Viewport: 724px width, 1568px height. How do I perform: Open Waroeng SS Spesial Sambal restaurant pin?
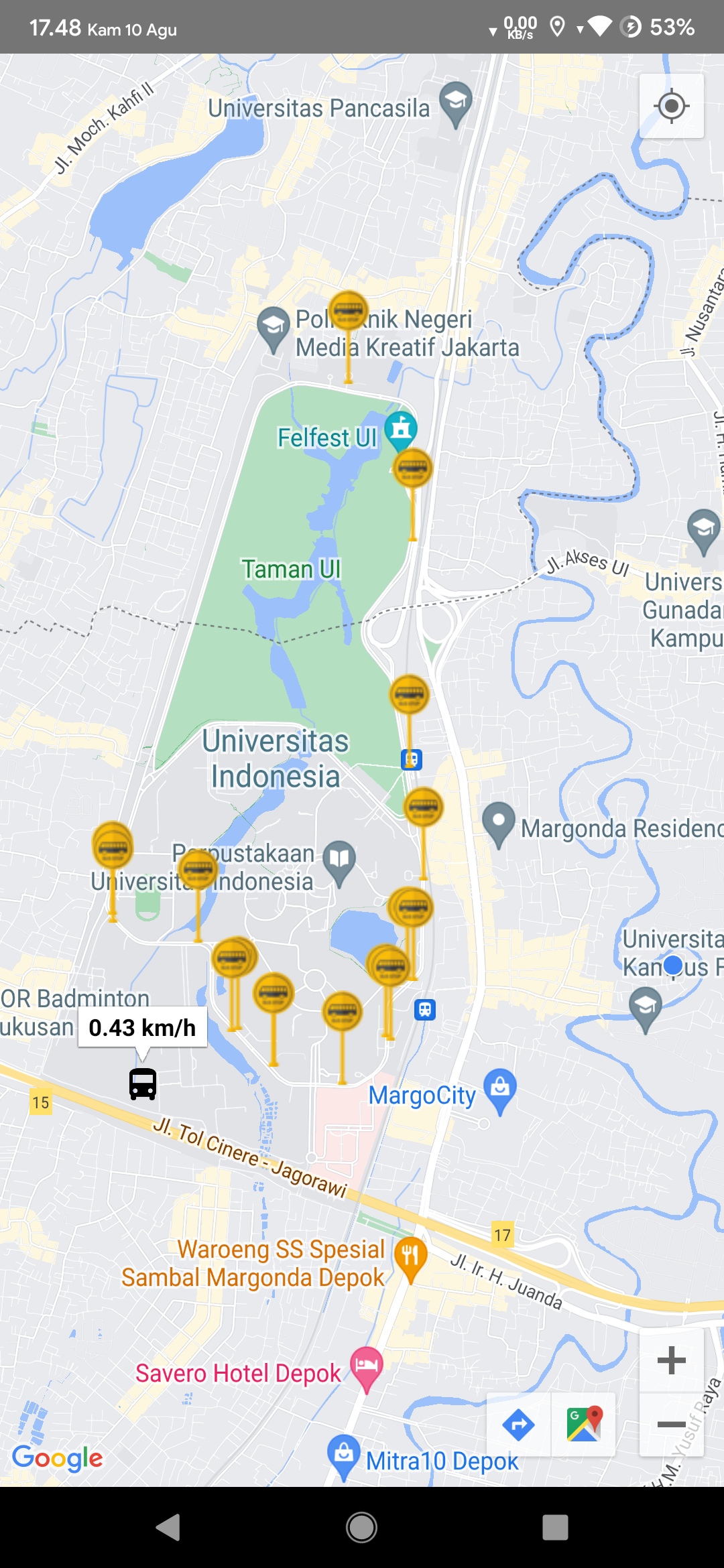point(411,1256)
